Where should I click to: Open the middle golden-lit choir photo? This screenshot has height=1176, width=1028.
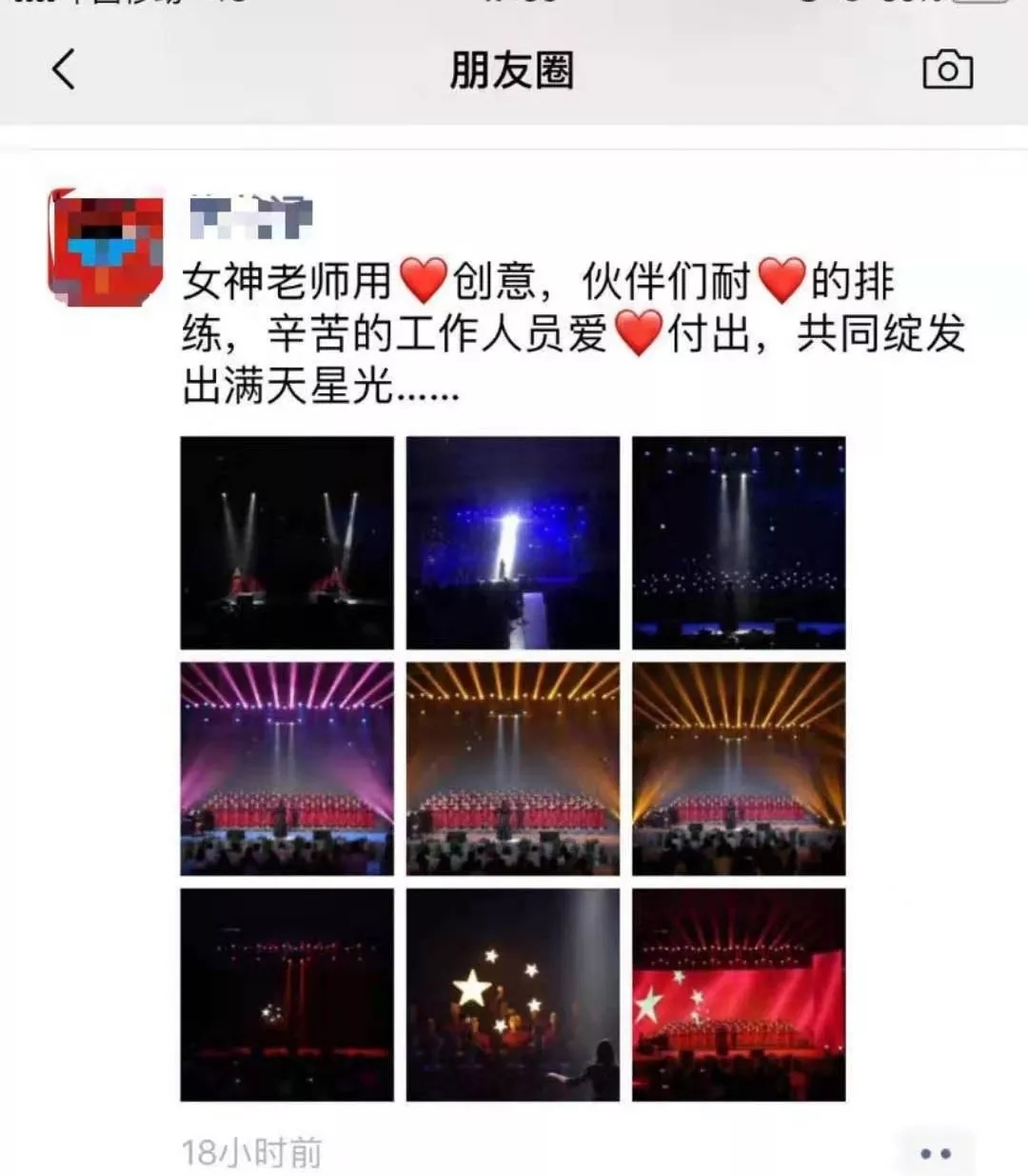click(512, 768)
